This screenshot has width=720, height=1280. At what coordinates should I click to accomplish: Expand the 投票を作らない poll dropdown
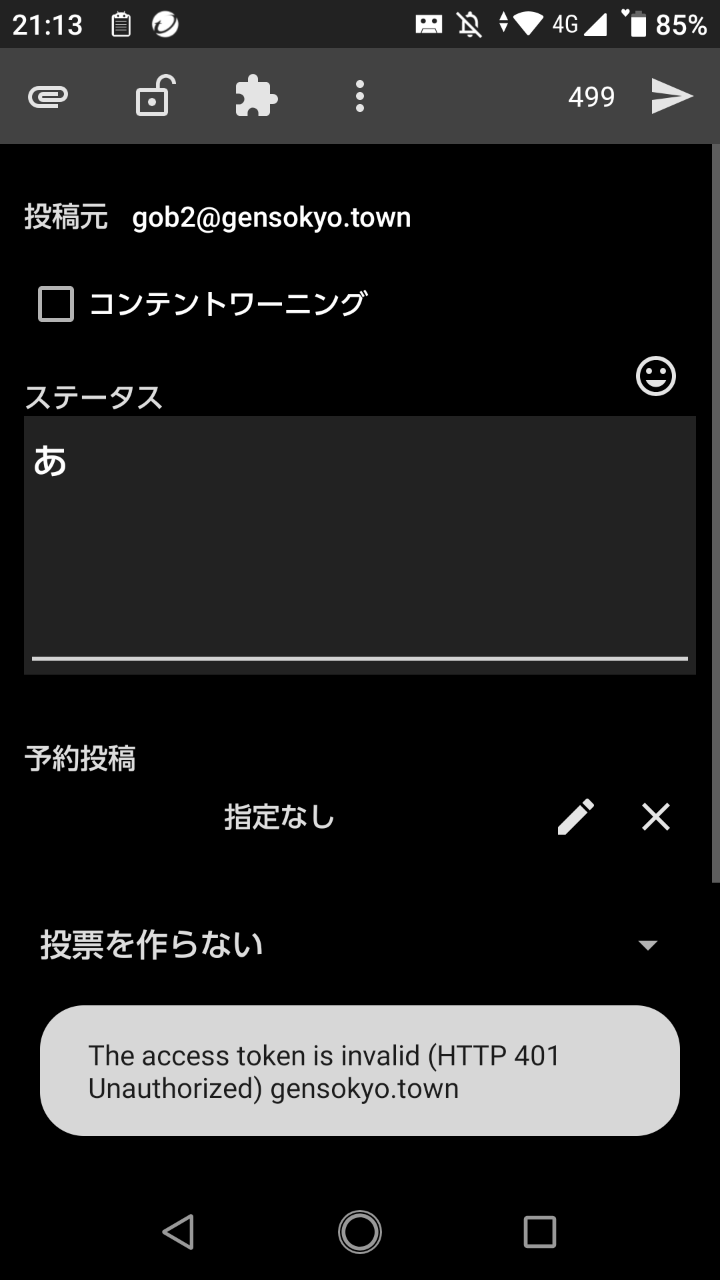[350, 944]
